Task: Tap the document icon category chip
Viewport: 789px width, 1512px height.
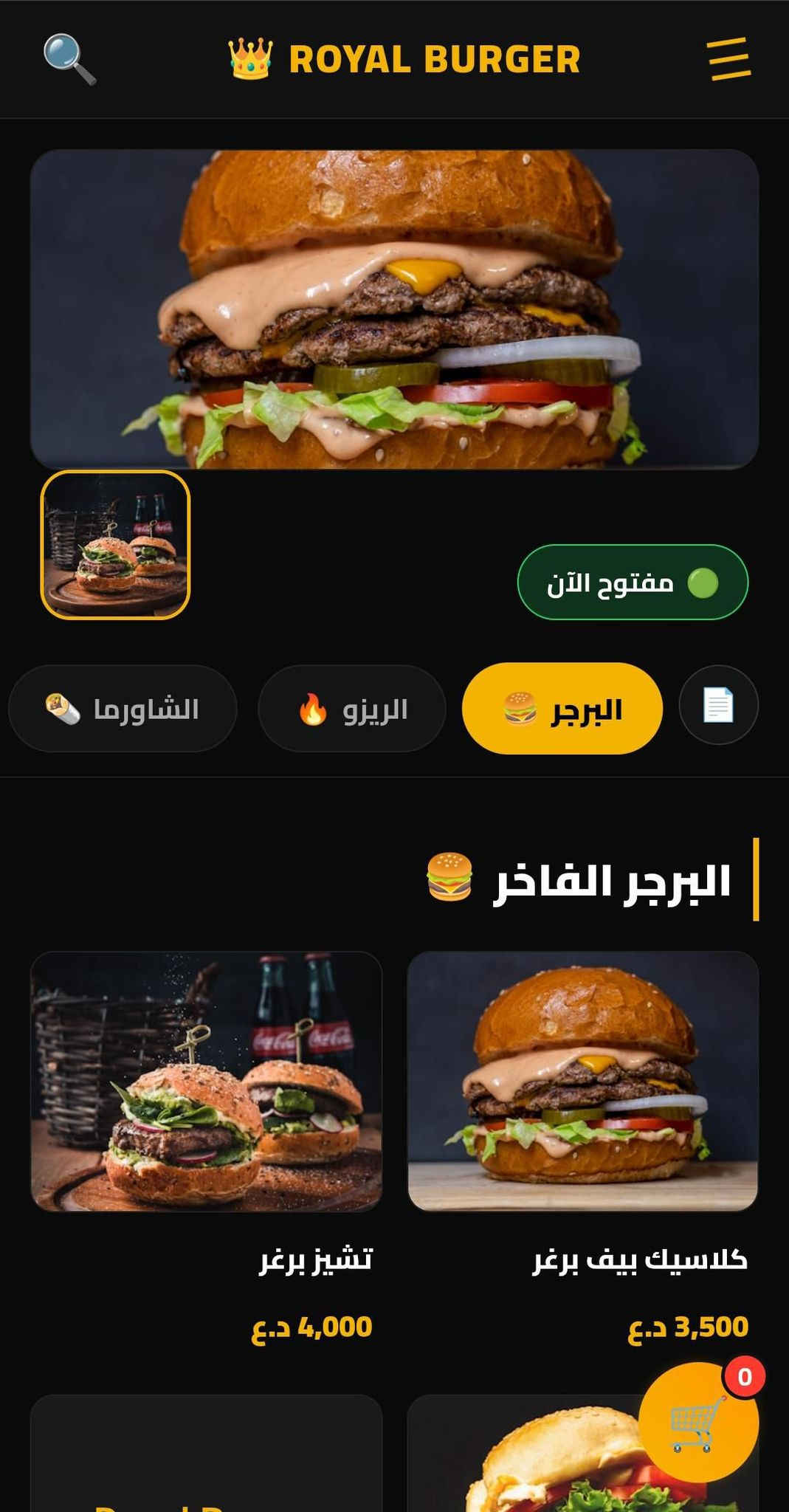Action: point(718,704)
